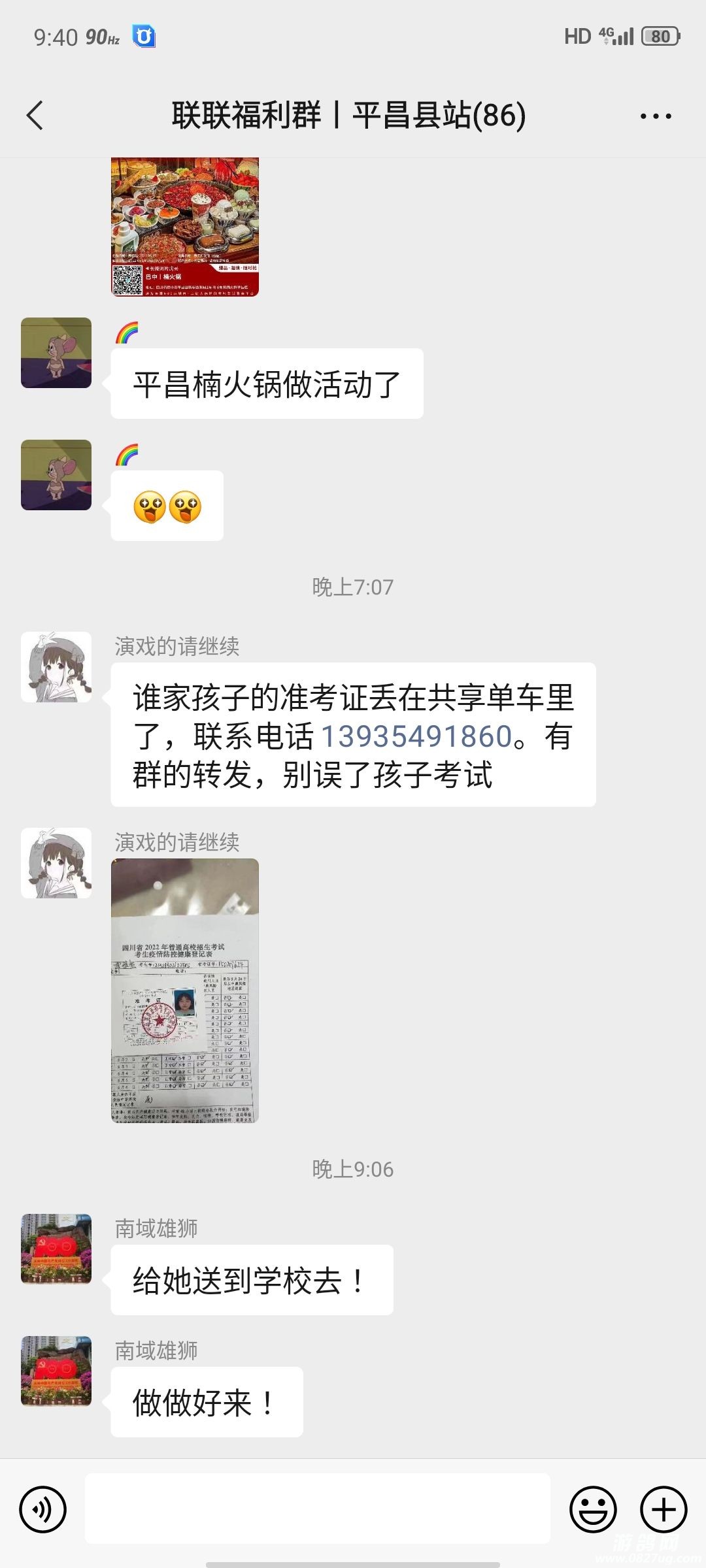Go back from the group chat

[x=35, y=116]
